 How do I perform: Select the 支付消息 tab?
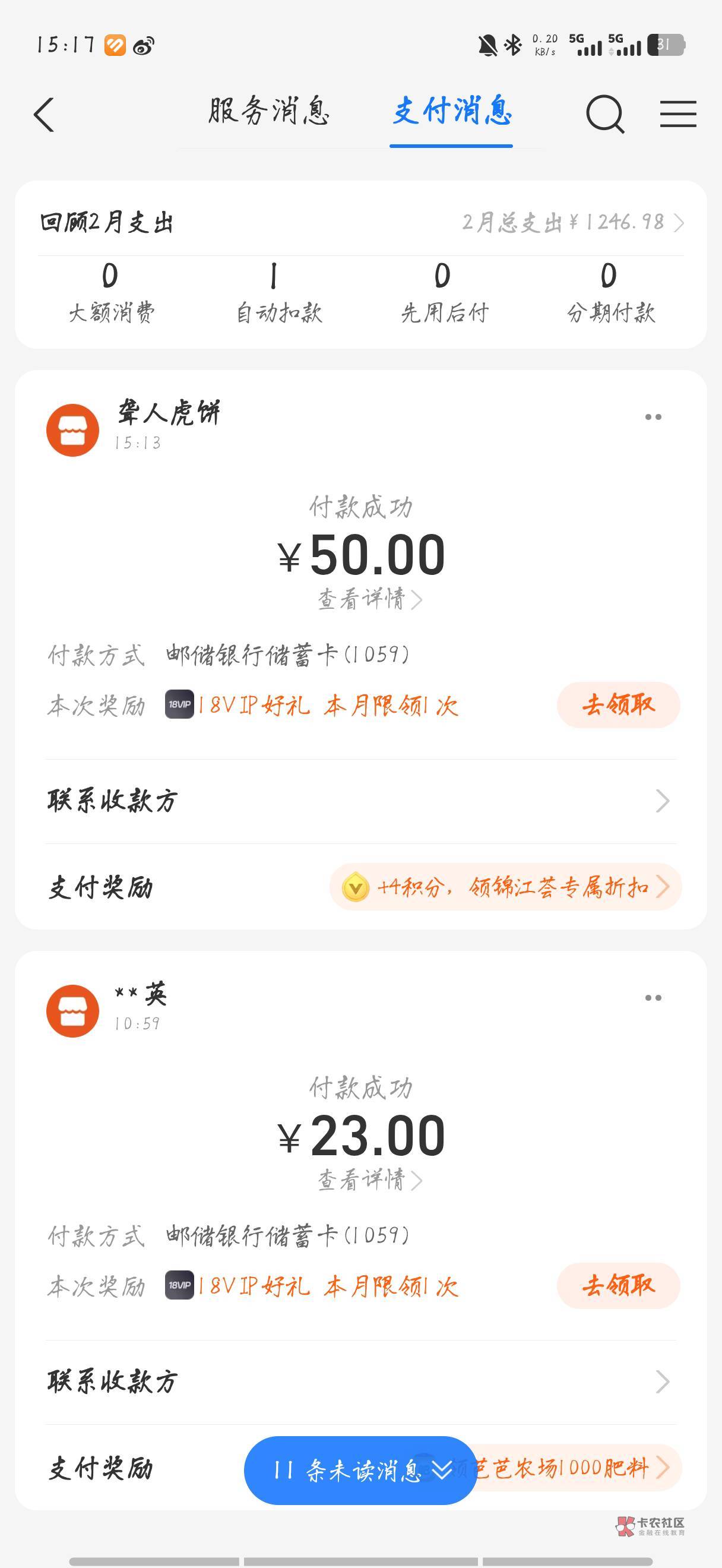(x=452, y=112)
